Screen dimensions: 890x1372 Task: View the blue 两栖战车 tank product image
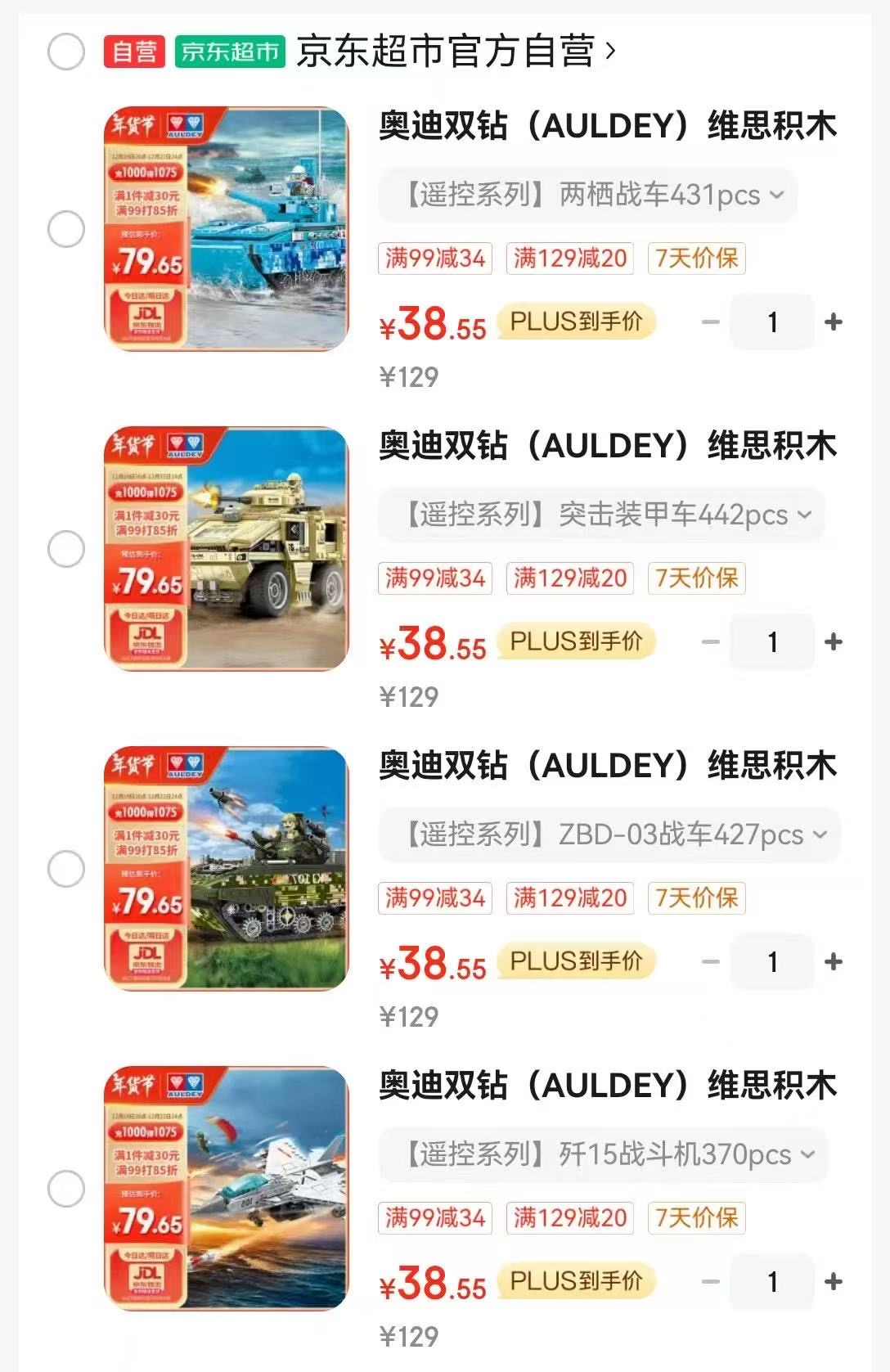point(227,229)
